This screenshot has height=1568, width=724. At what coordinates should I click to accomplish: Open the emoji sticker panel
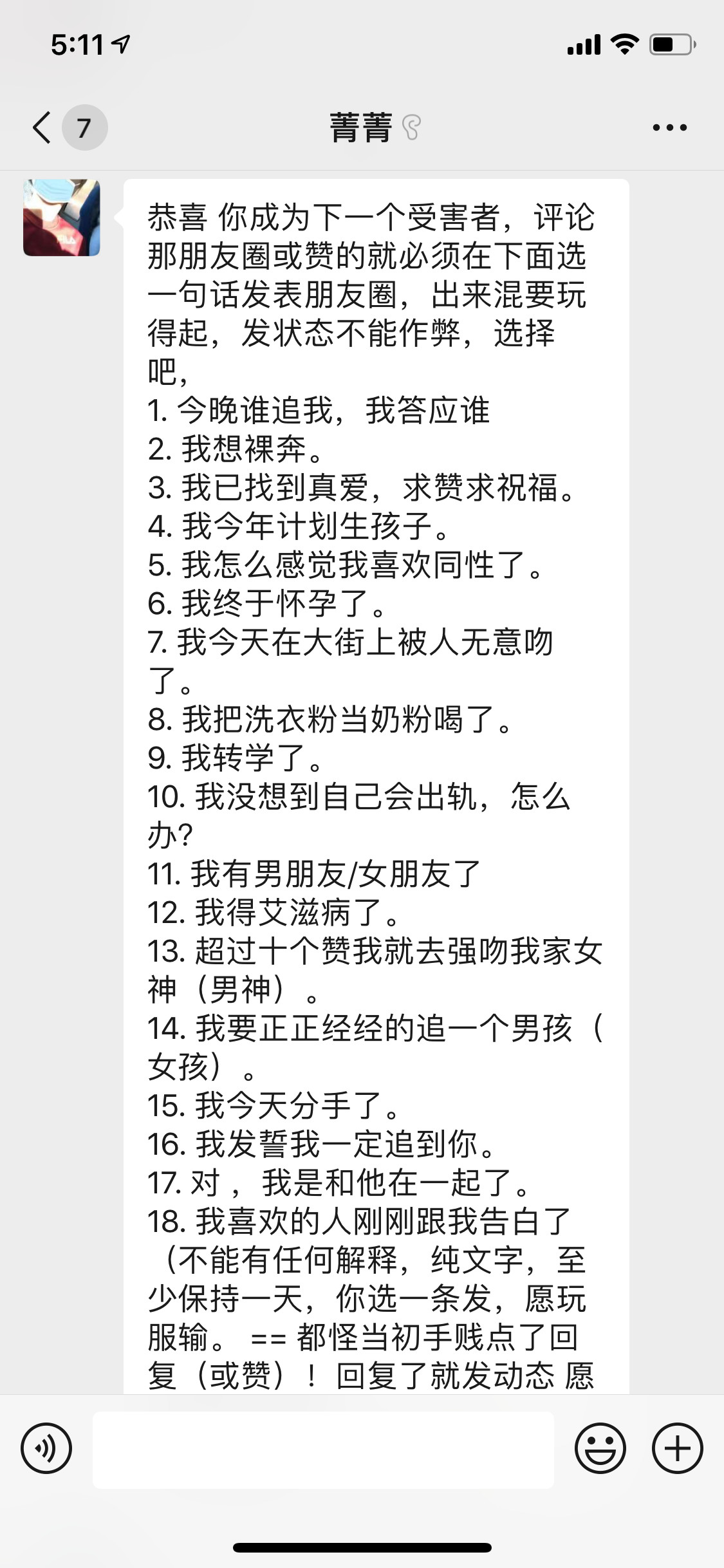[600, 1449]
